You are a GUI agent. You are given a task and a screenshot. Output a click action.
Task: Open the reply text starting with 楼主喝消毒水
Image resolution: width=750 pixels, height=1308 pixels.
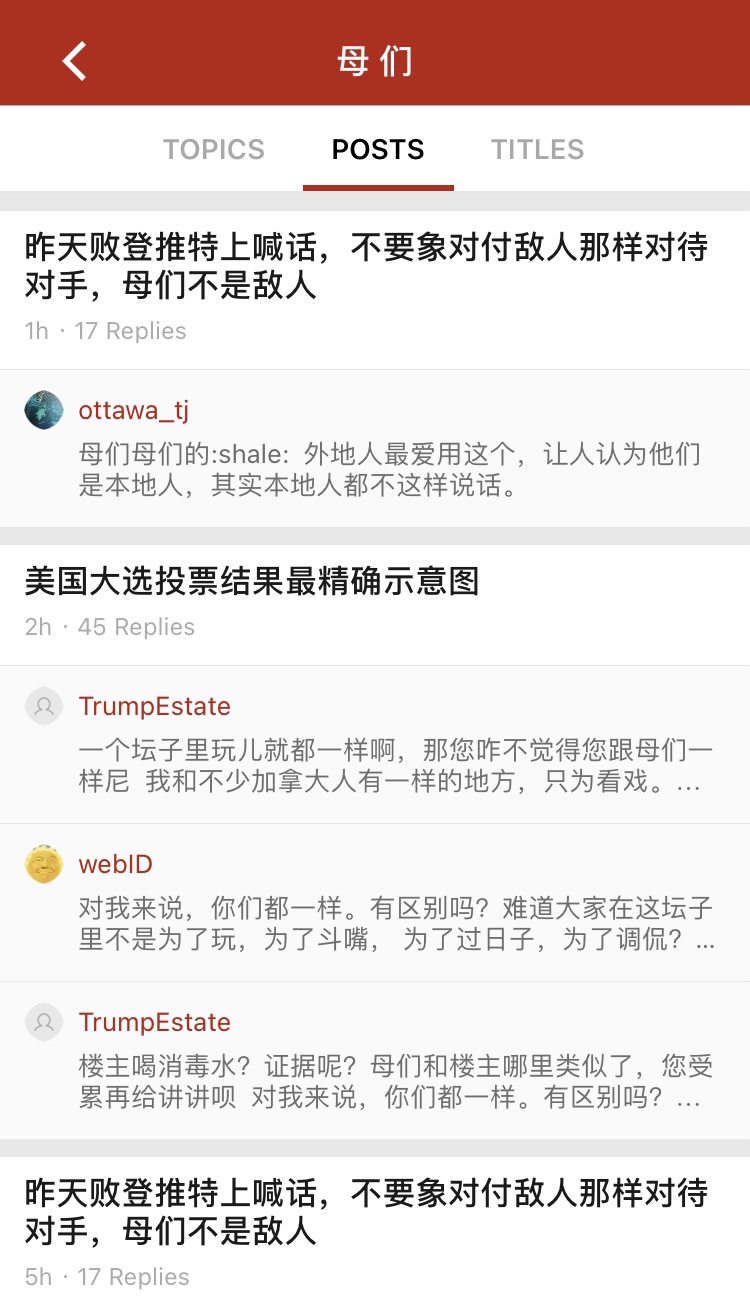(x=395, y=1082)
